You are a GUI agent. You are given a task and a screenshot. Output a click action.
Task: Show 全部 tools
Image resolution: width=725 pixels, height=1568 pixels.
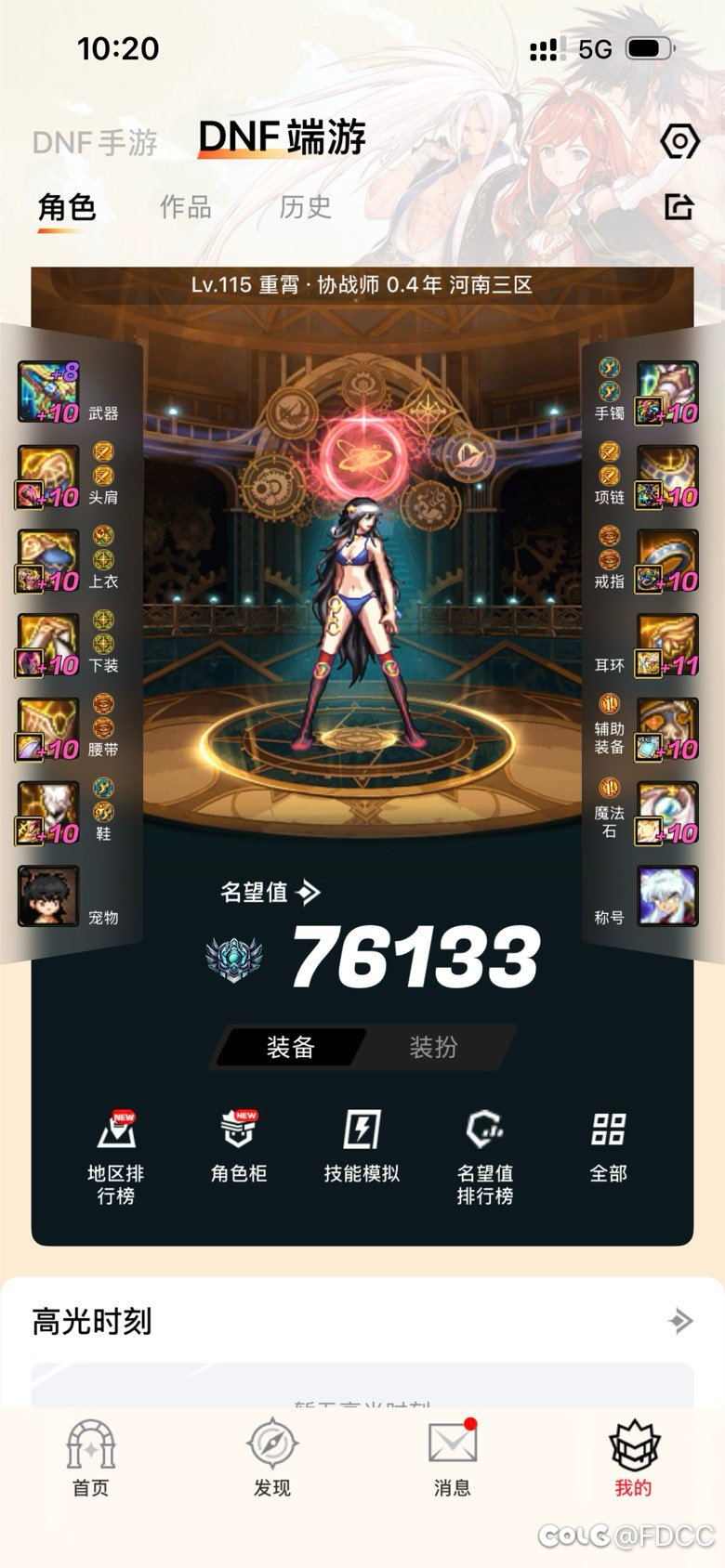pyautogui.click(x=608, y=1145)
